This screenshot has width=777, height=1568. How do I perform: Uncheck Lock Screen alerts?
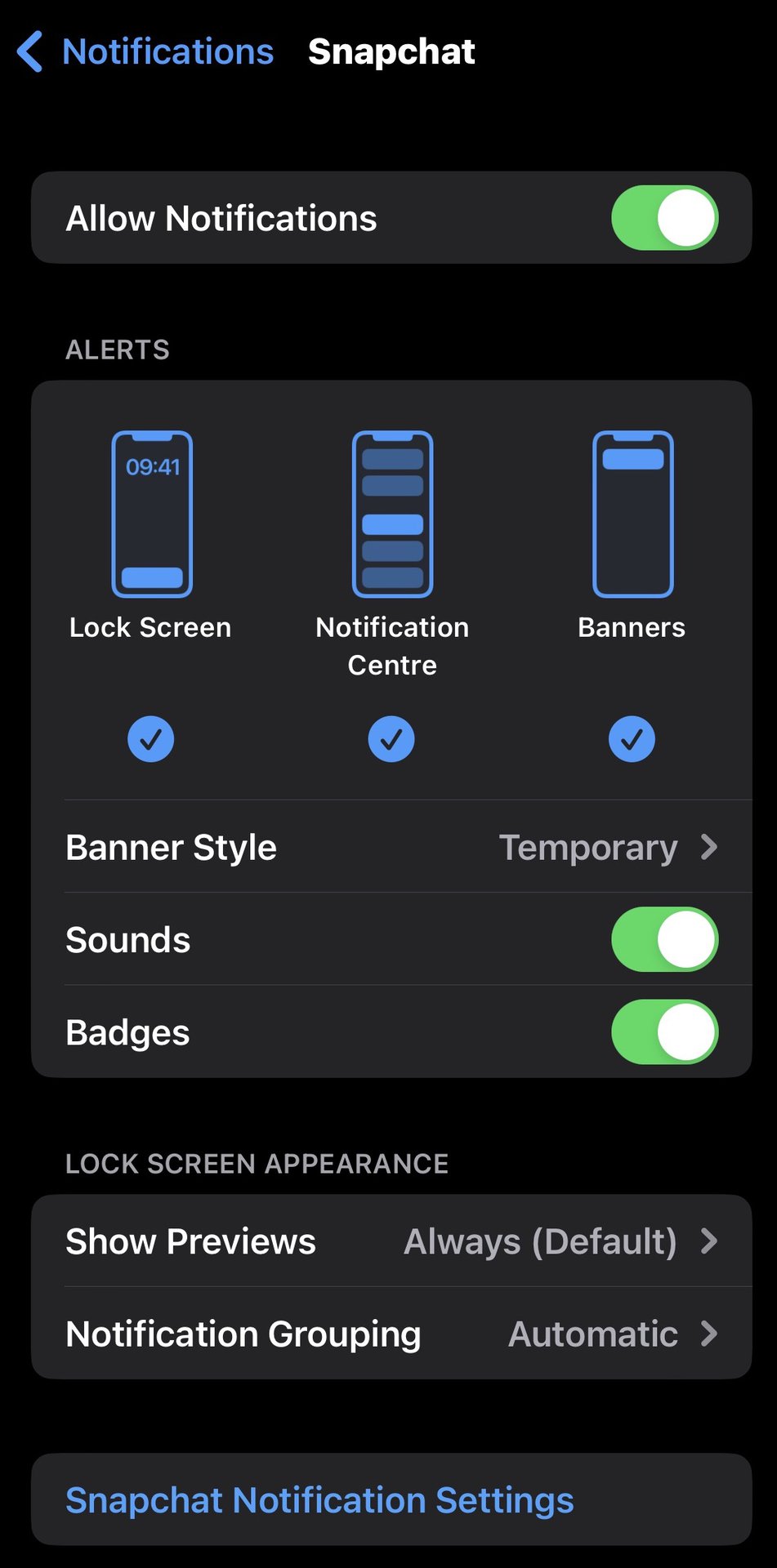151,739
